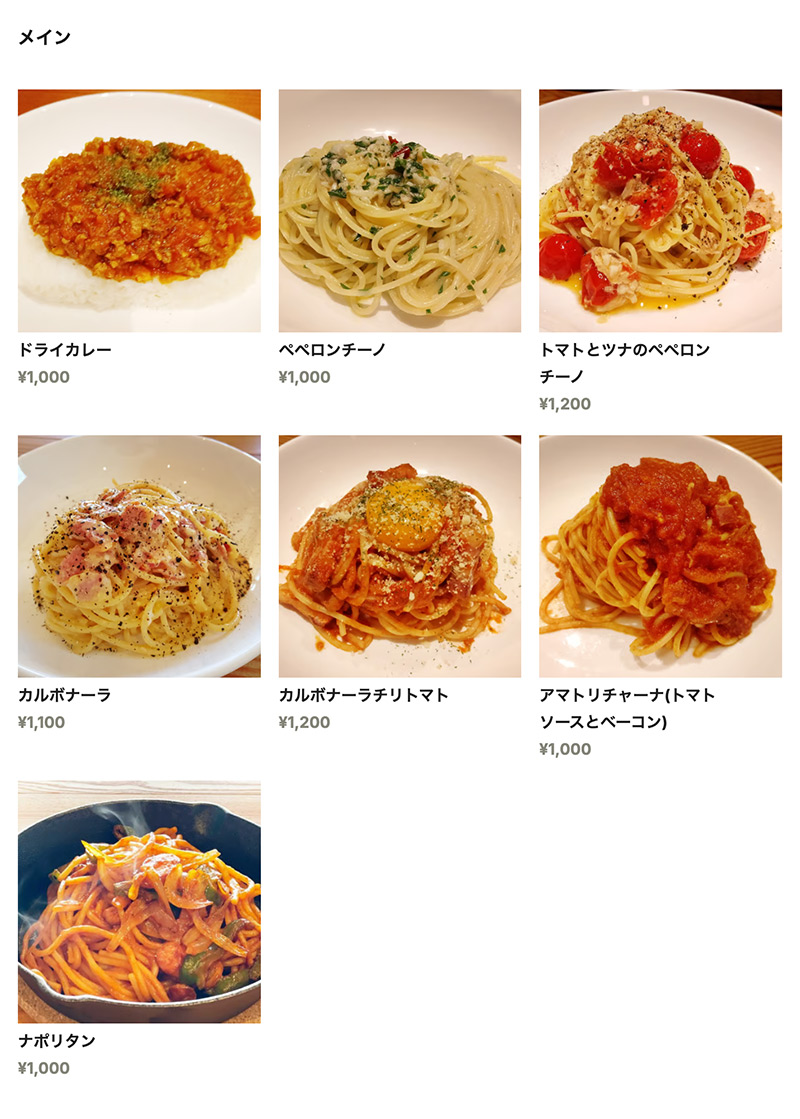Tap the アマトリチャーナ pasta item
The height and width of the screenshot is (1119, 800).
660,556
